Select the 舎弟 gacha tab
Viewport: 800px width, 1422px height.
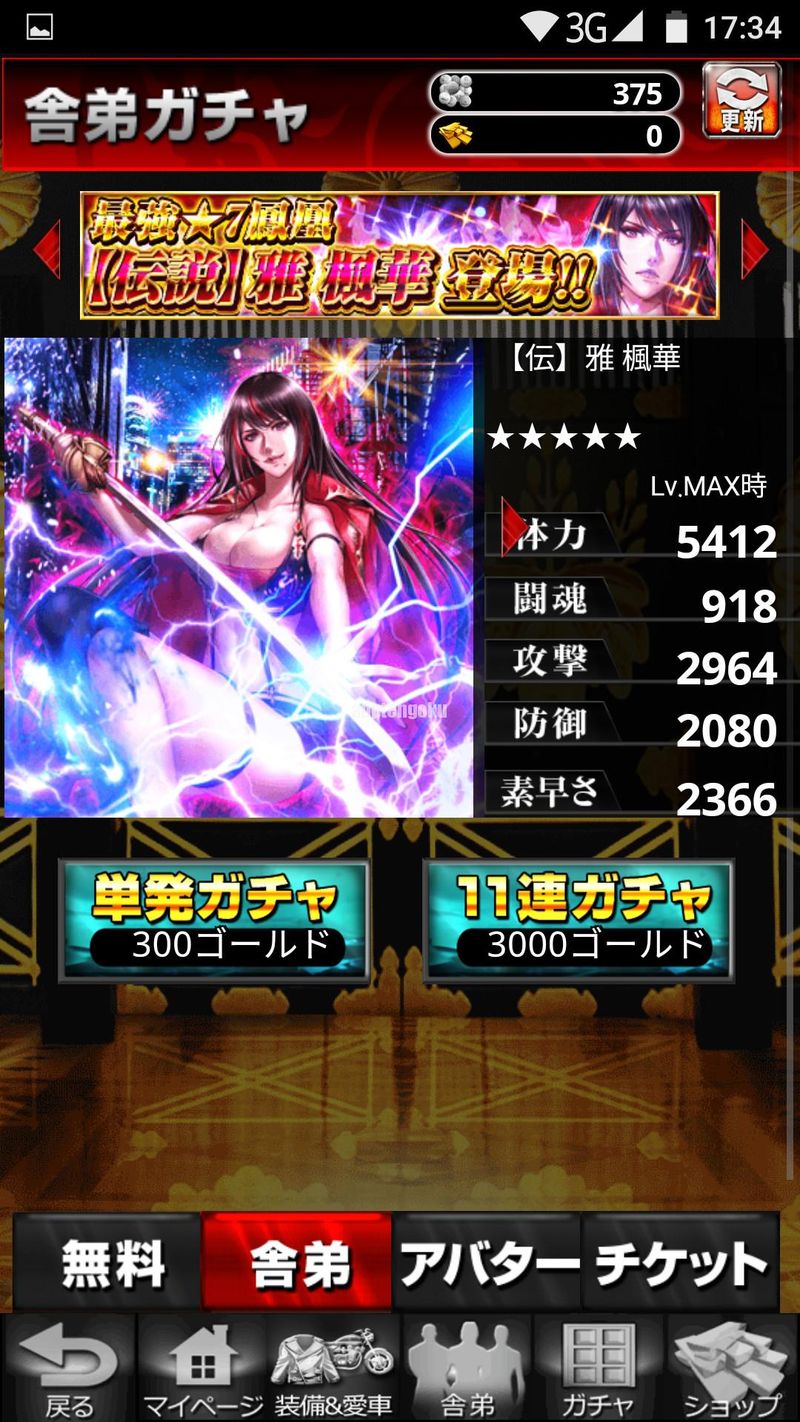pos(296,1262)
